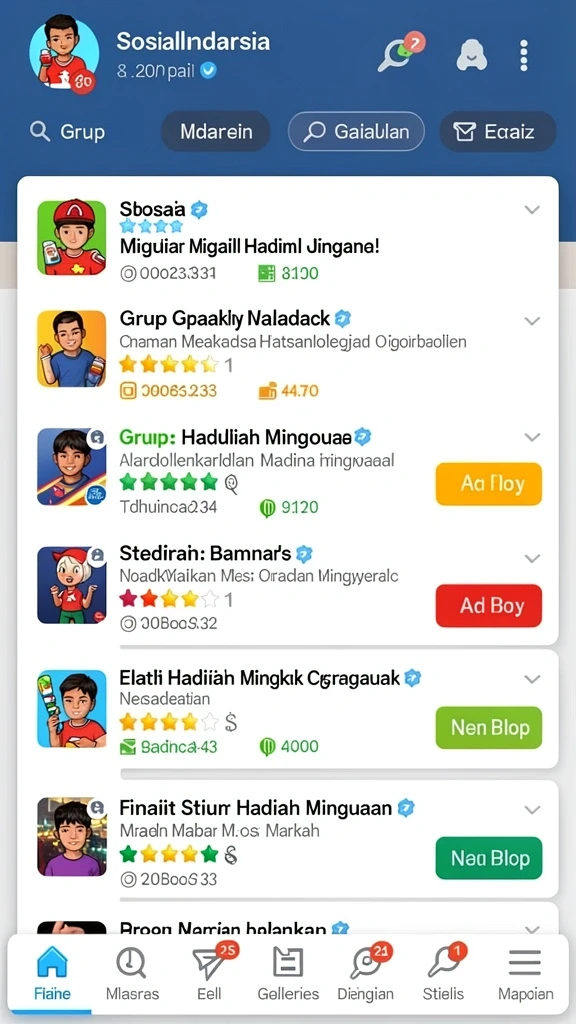Screen dimensions: 576x1024
Task: Tap the Nen Blop button
Action: coord(488,728)
